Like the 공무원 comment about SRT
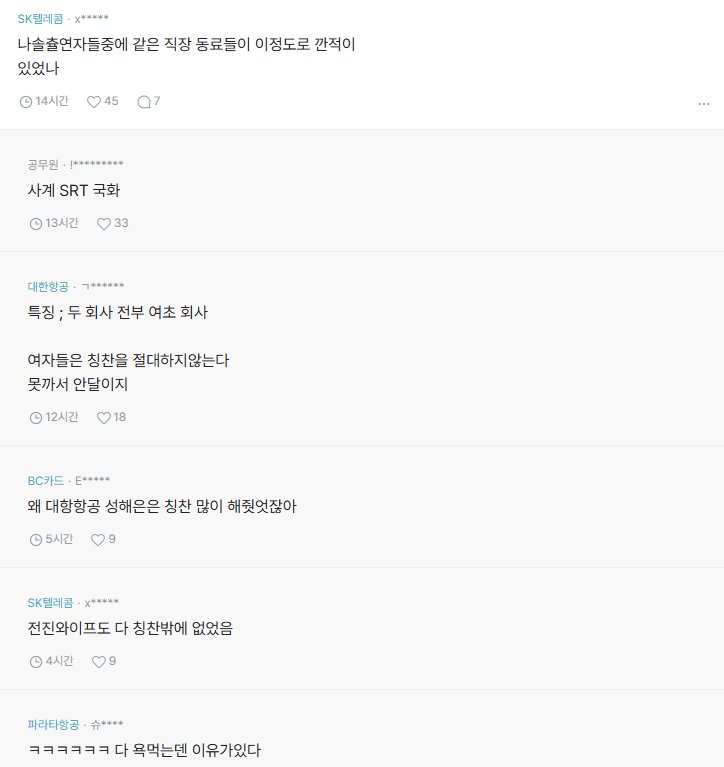 104,223
